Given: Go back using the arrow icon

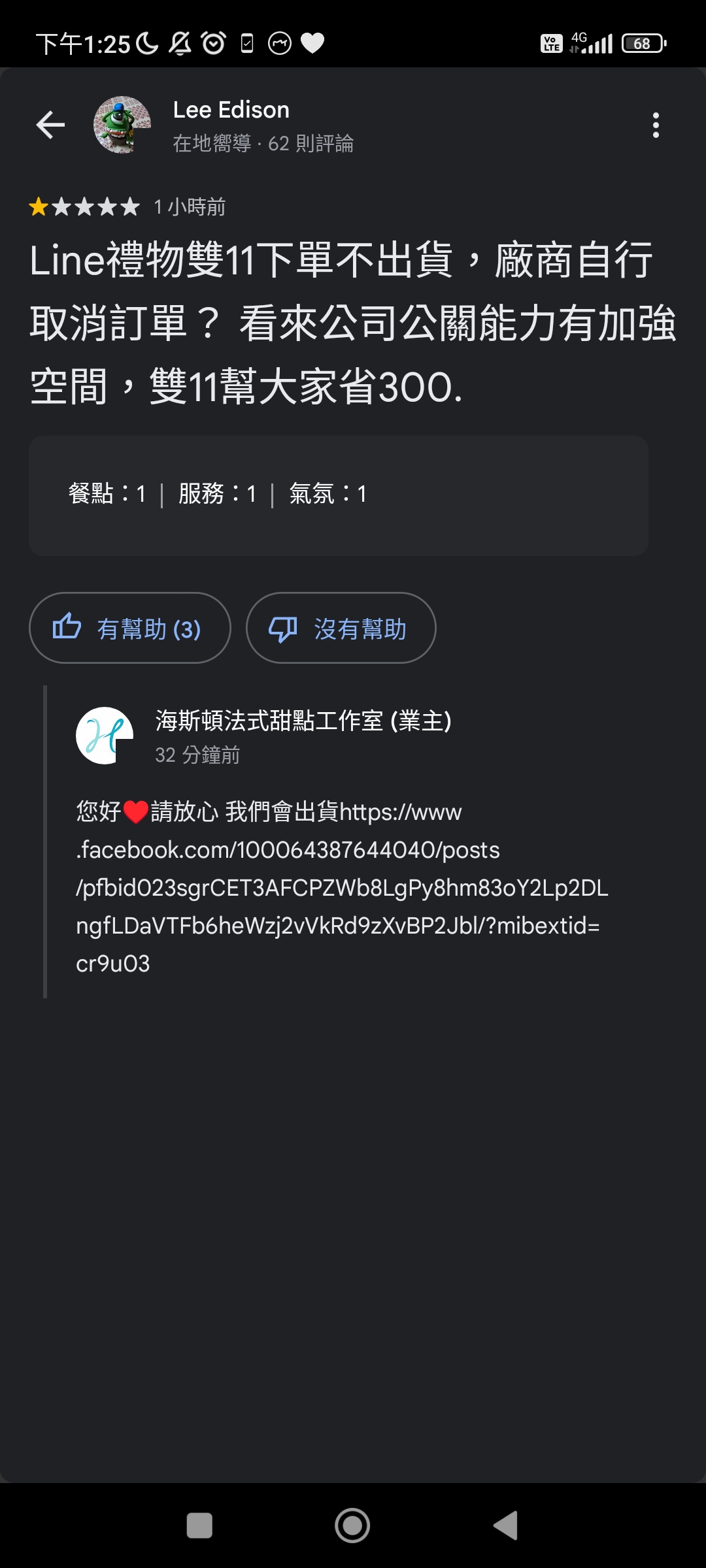Looking at the screenshot, I should [x=50, y=125].
